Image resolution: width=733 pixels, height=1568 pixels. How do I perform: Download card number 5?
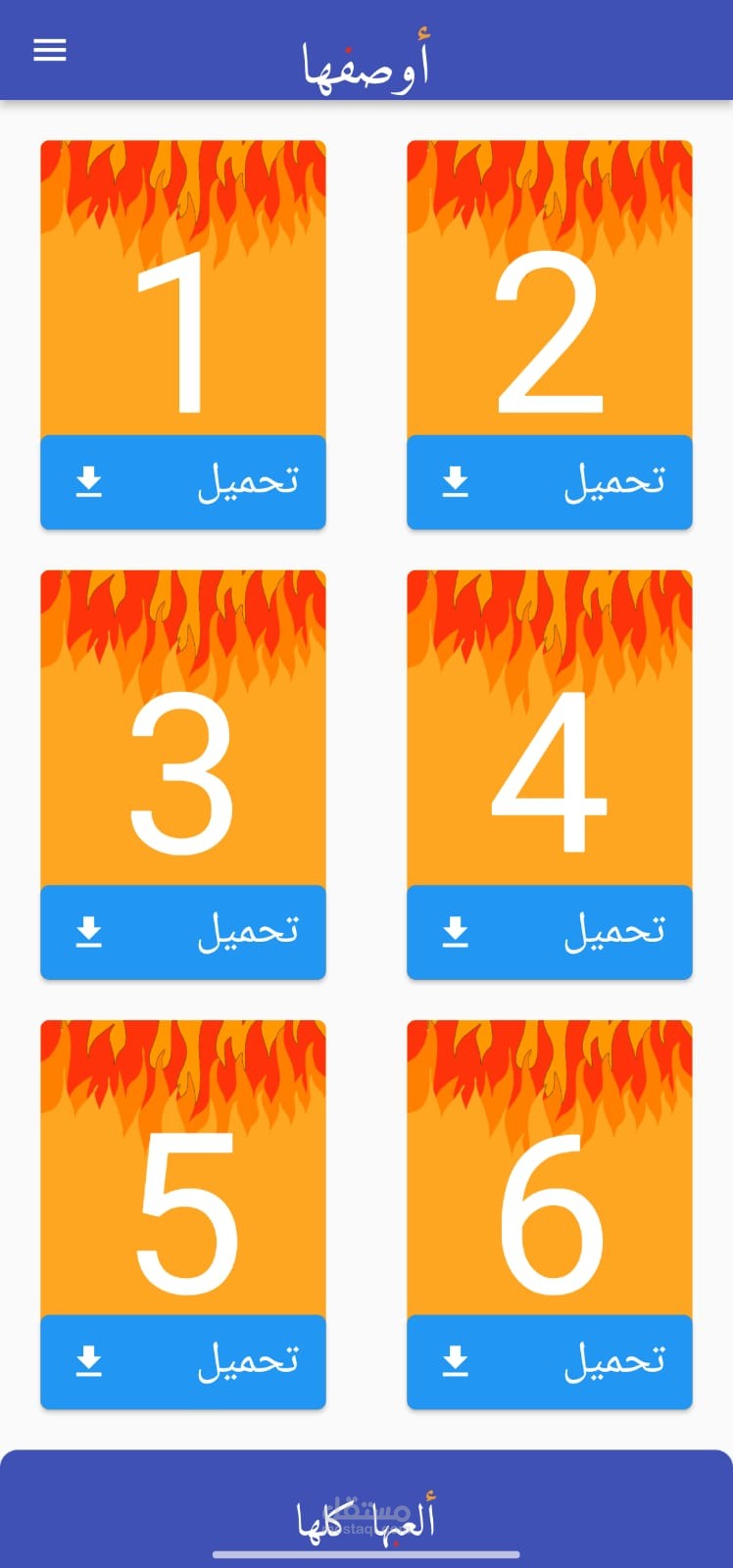point(183,1362)
